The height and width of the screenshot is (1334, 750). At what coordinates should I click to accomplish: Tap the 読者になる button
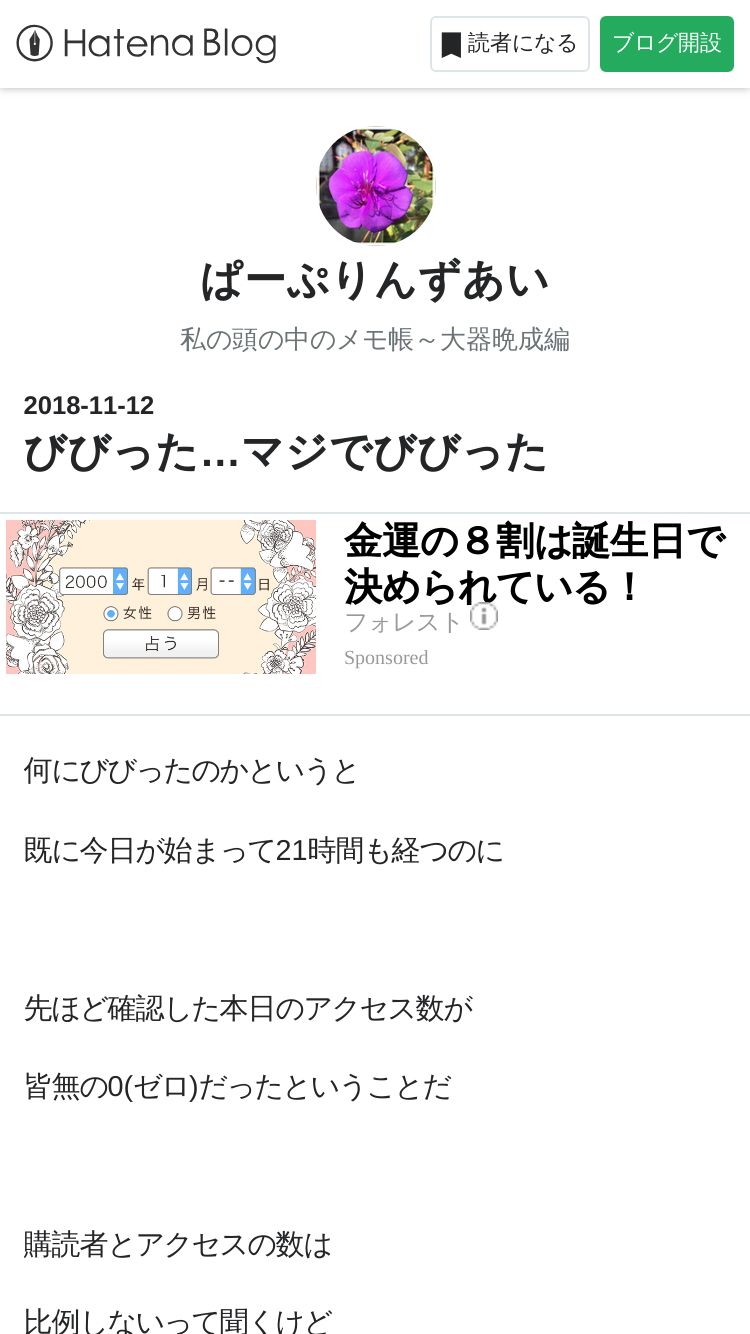(510, 44)
